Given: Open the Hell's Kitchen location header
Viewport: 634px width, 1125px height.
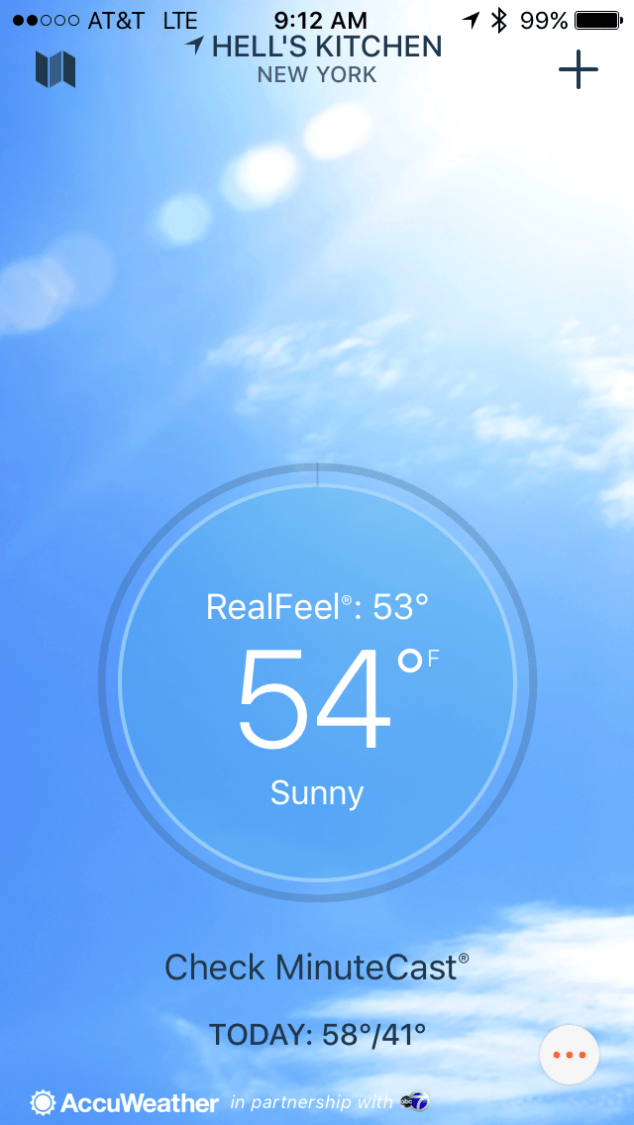Looking at the screenshot, I should (316, 59).
